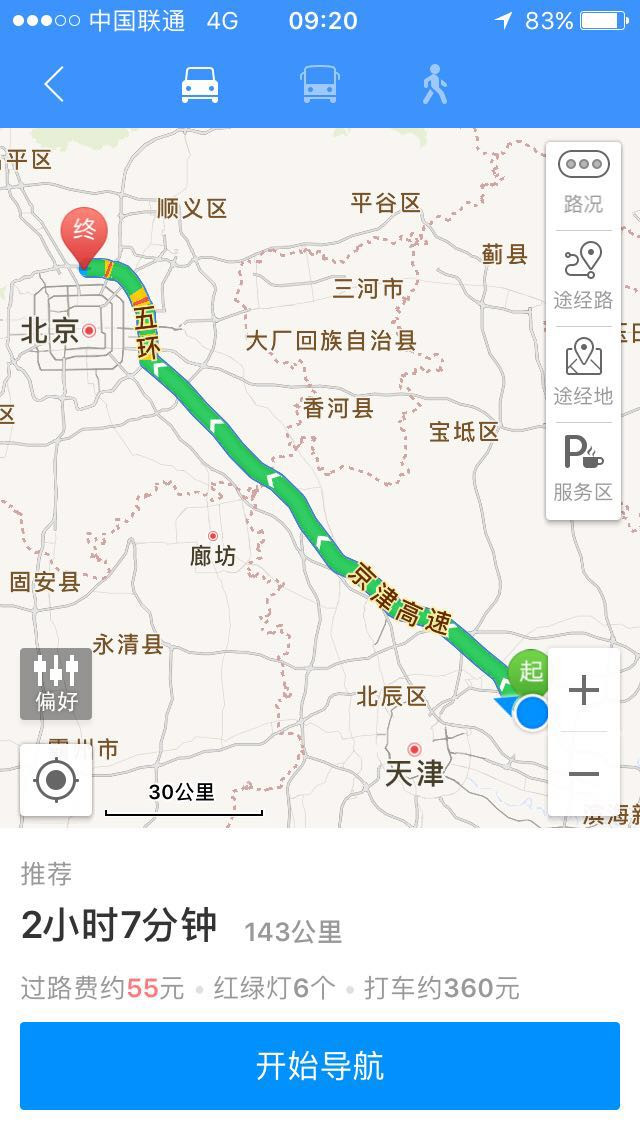This screenshot has width=640, height=1136.
Task: Open 偏好 route preferences
Action: [x=56, y=684]
